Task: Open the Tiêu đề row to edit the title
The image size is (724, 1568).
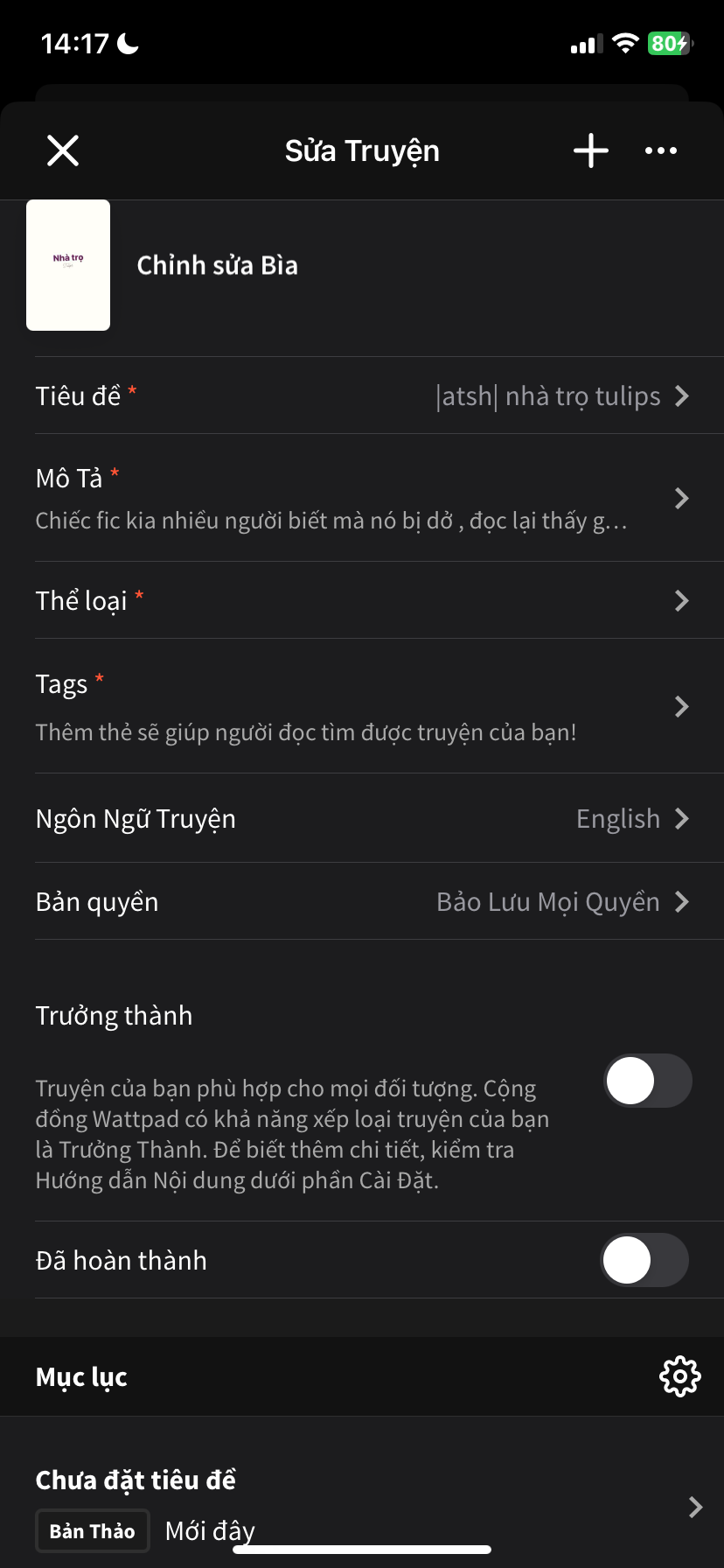Action: (362, 395)
